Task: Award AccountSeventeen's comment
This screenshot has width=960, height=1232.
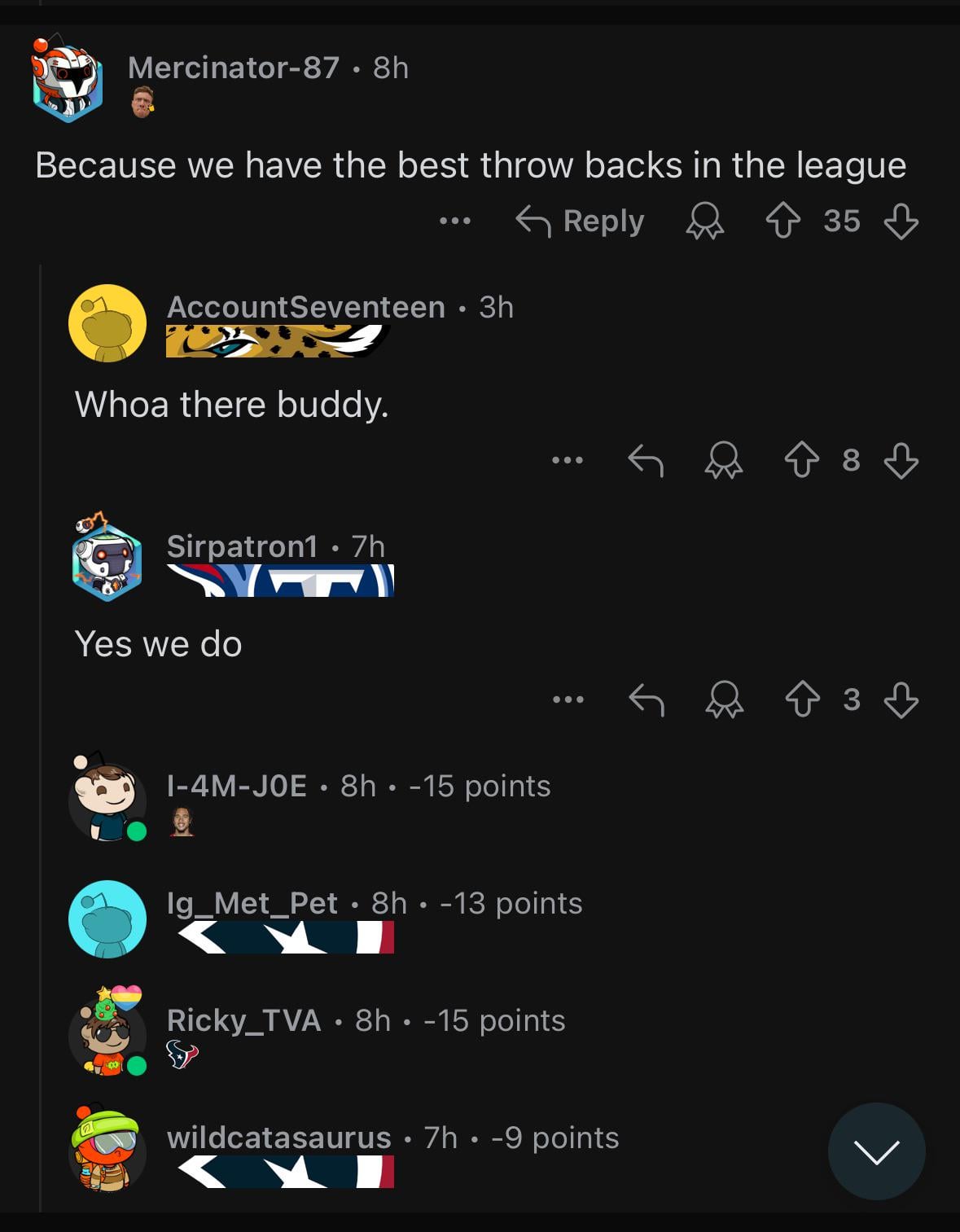Action: pos(724,460)
